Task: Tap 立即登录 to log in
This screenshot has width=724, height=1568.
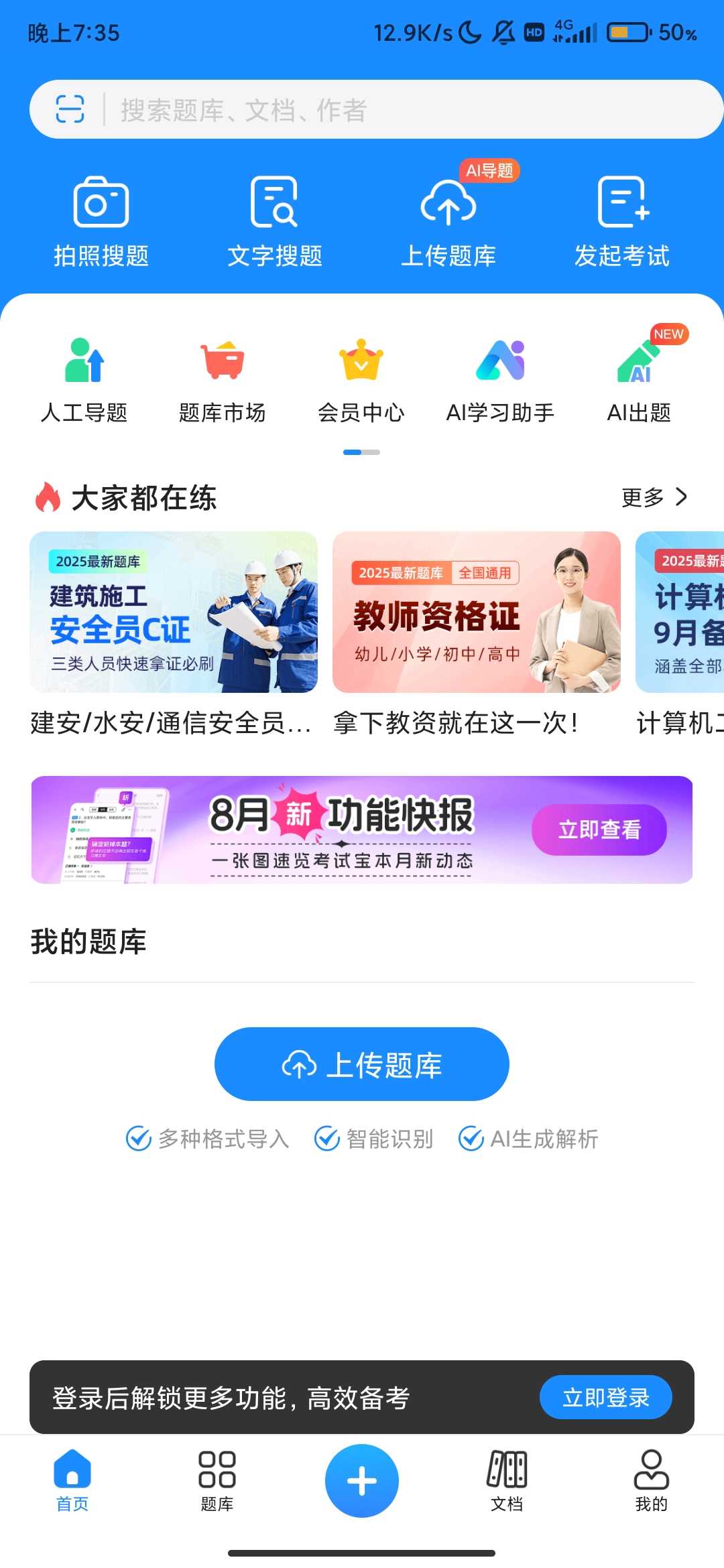Action: click(x=605, y=1397)
